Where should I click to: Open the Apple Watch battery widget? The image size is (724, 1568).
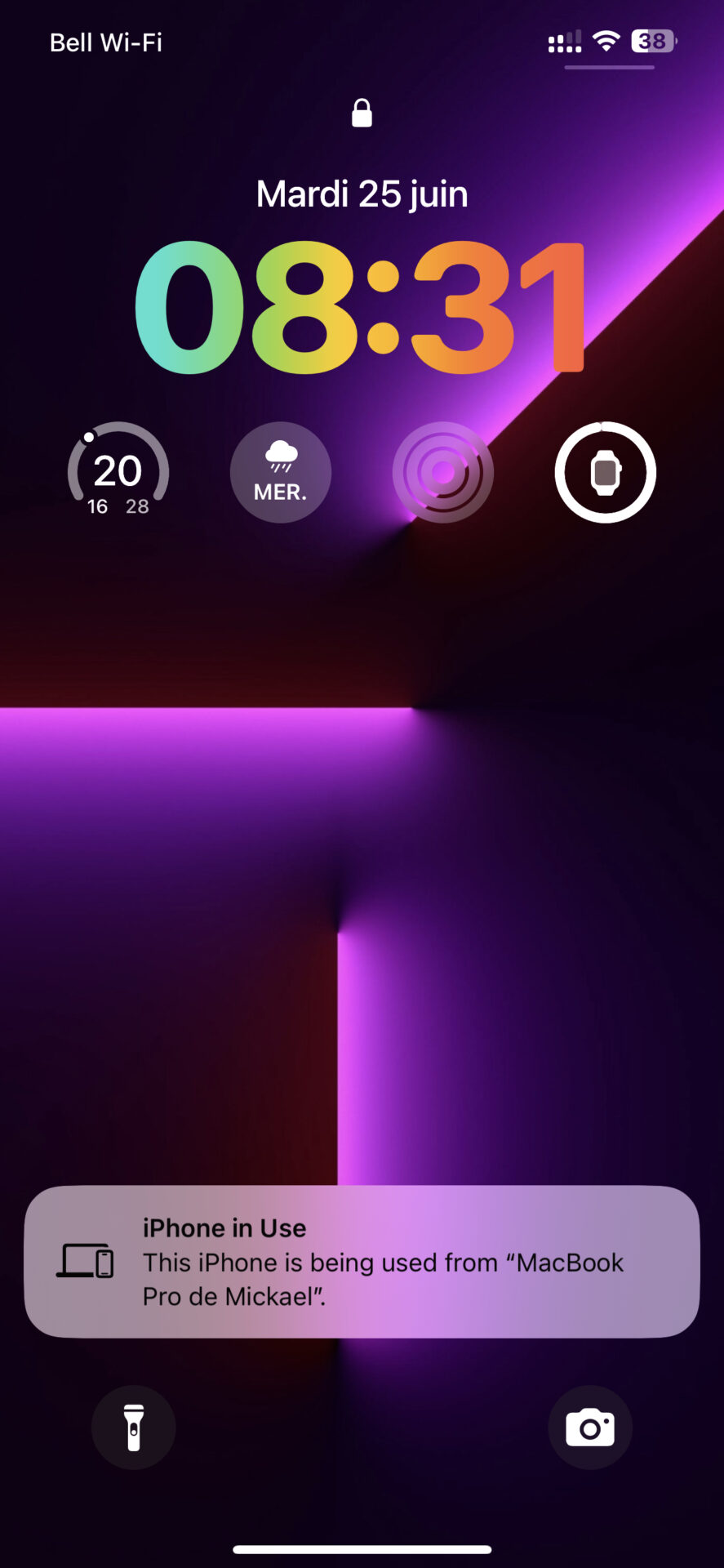[x=605, y=473]
